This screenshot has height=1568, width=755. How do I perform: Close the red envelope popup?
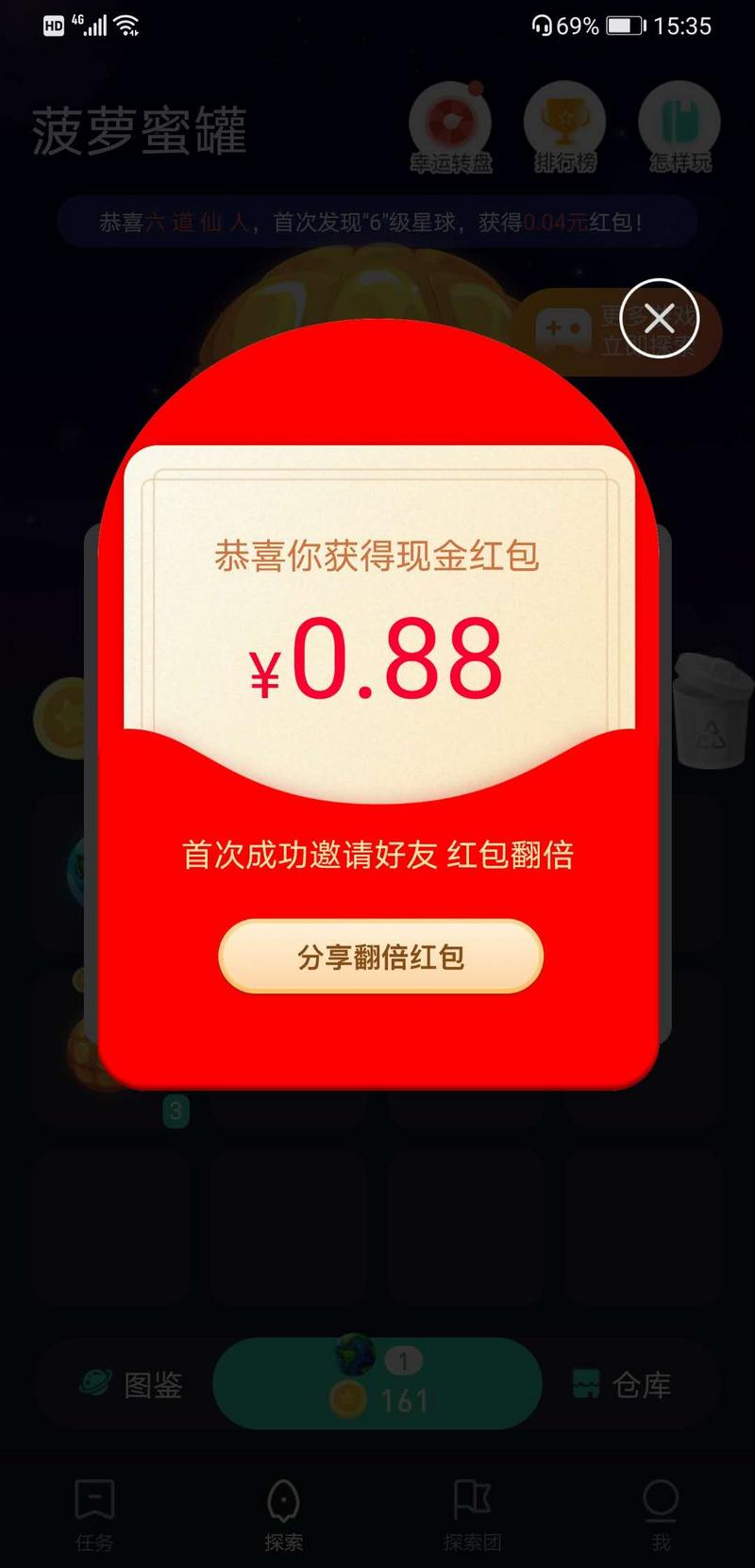659,318
